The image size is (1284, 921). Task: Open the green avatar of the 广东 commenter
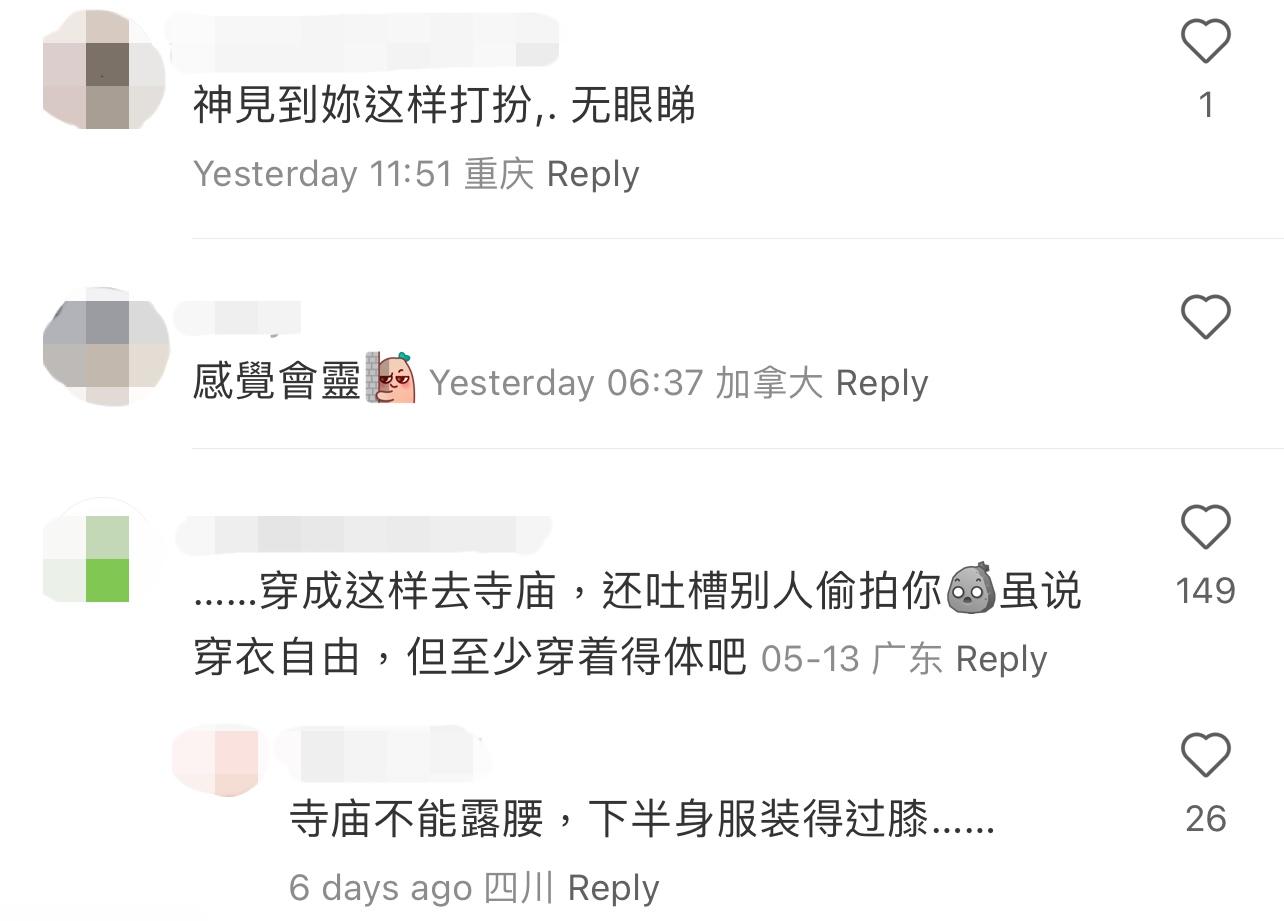105,557
